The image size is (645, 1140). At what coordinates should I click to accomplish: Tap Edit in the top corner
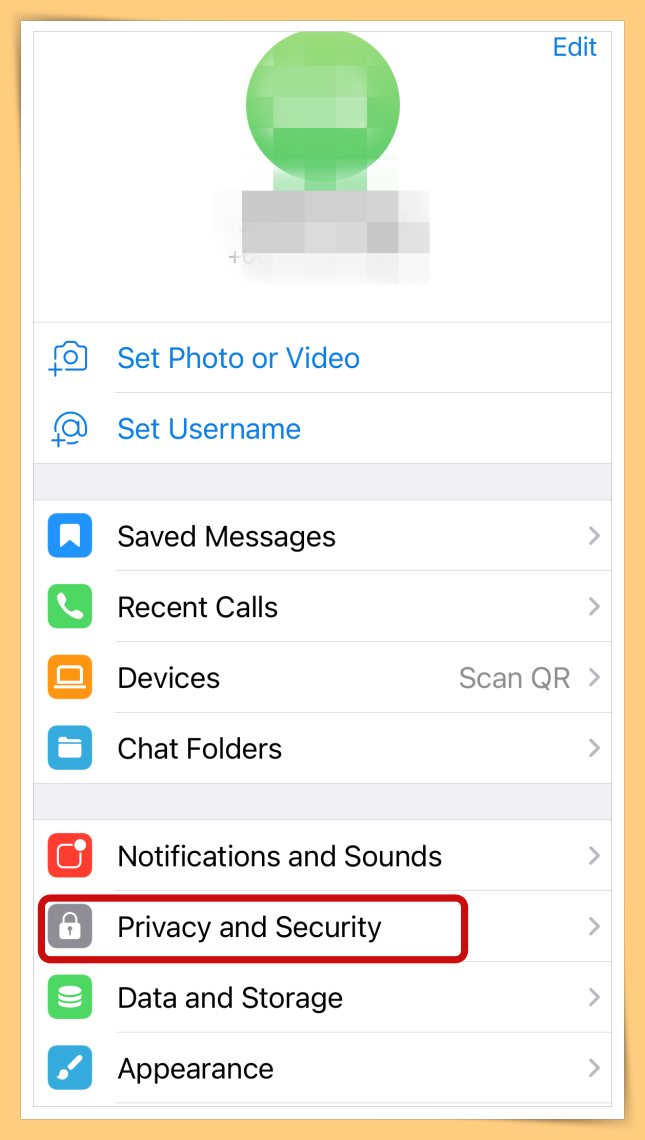click(574, 47)
